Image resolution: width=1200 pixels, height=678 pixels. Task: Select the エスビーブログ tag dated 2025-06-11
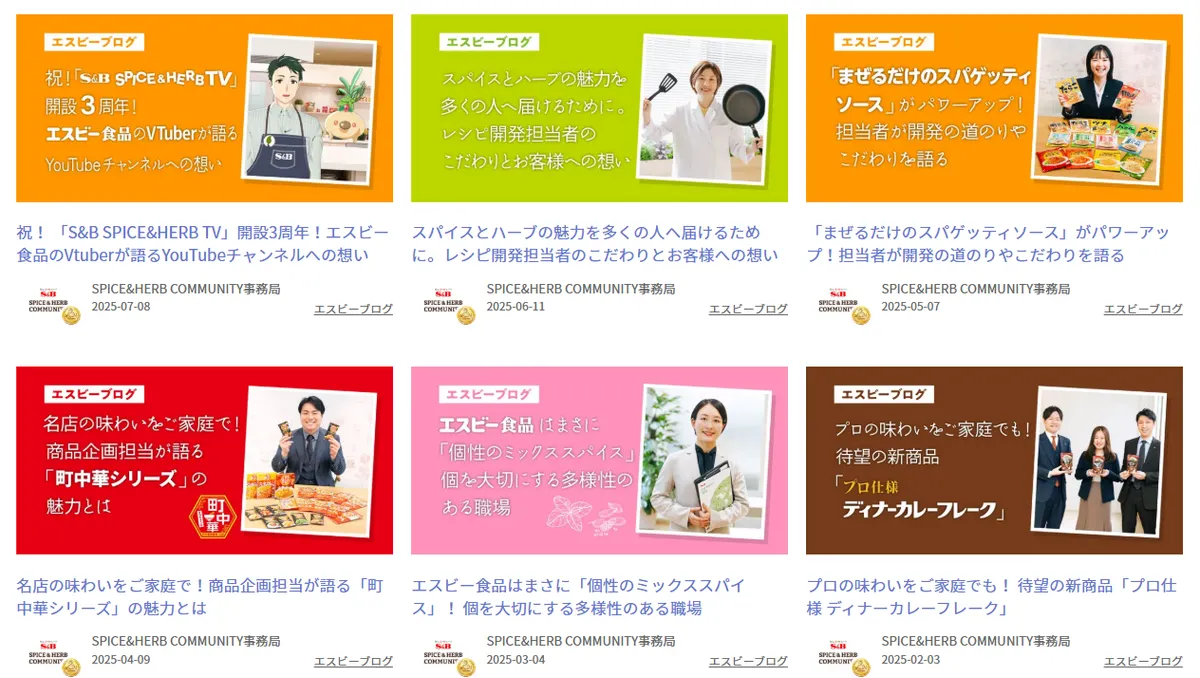(x=748, y=309)
